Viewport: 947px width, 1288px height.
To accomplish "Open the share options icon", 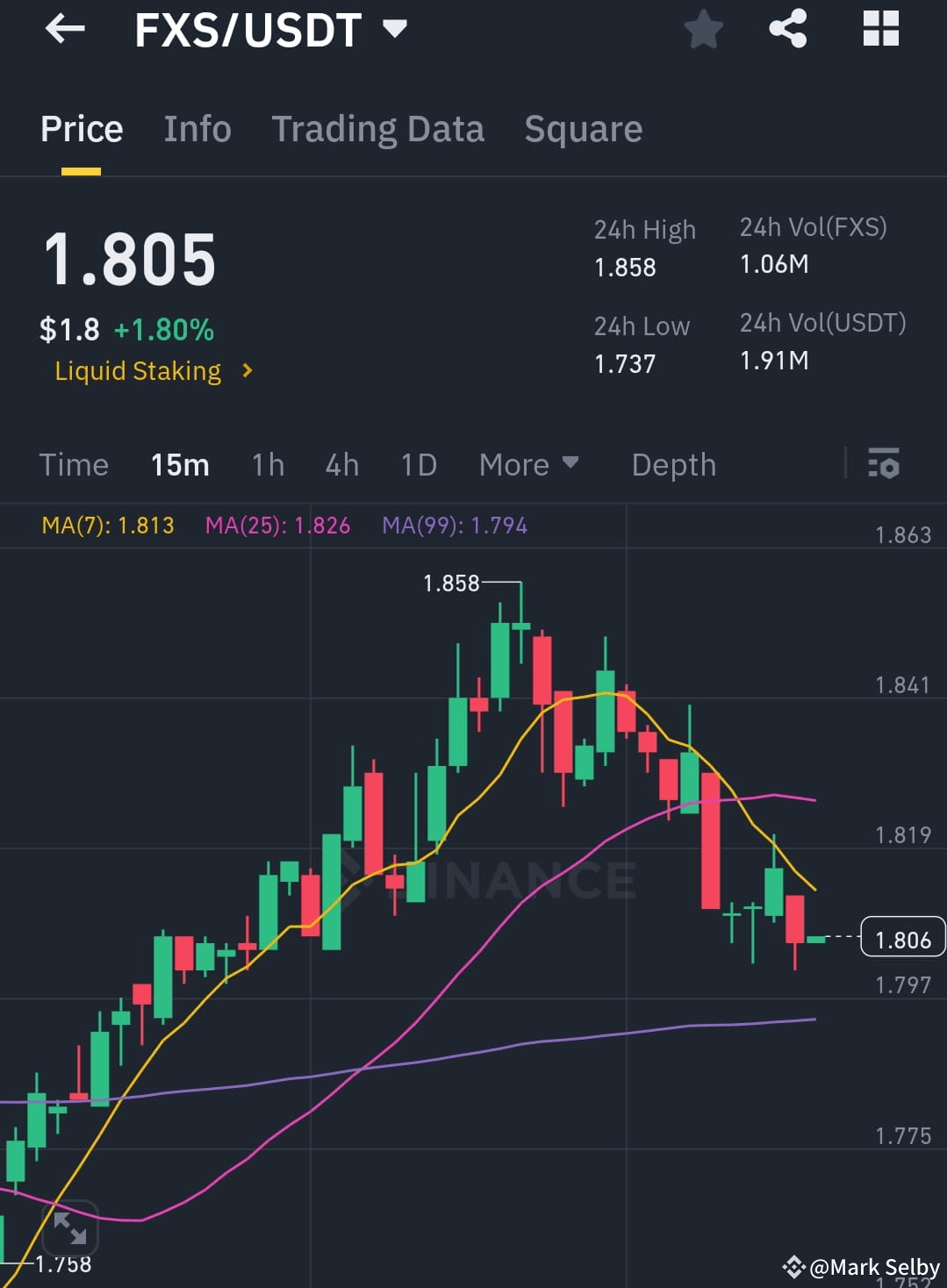I will tap(787, 29).
